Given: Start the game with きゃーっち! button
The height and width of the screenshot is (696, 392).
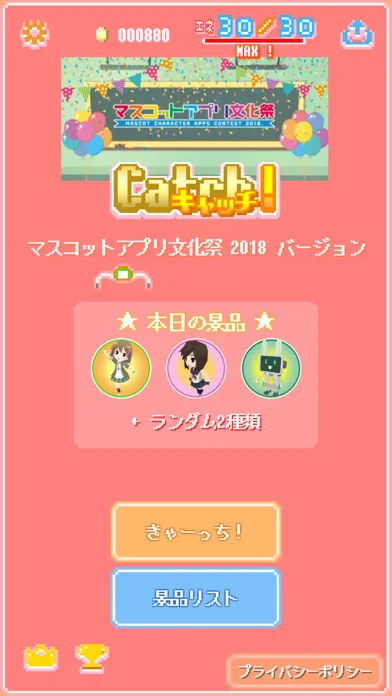Looking at the screenshot, I should pyautogui.click(x=196, y=532).
